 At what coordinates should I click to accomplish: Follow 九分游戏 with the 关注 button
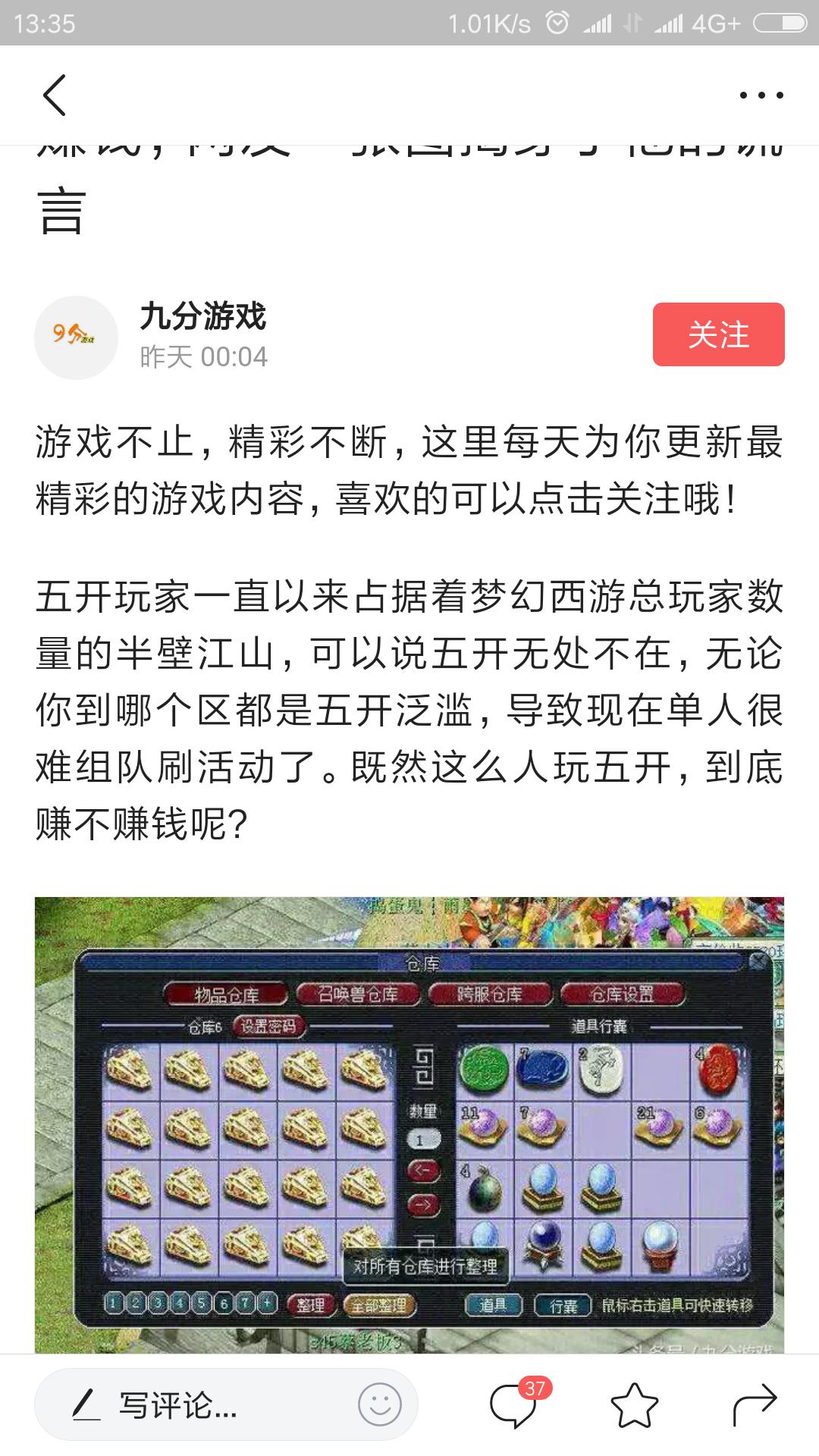pyautogui.click(x=718, y=334)
